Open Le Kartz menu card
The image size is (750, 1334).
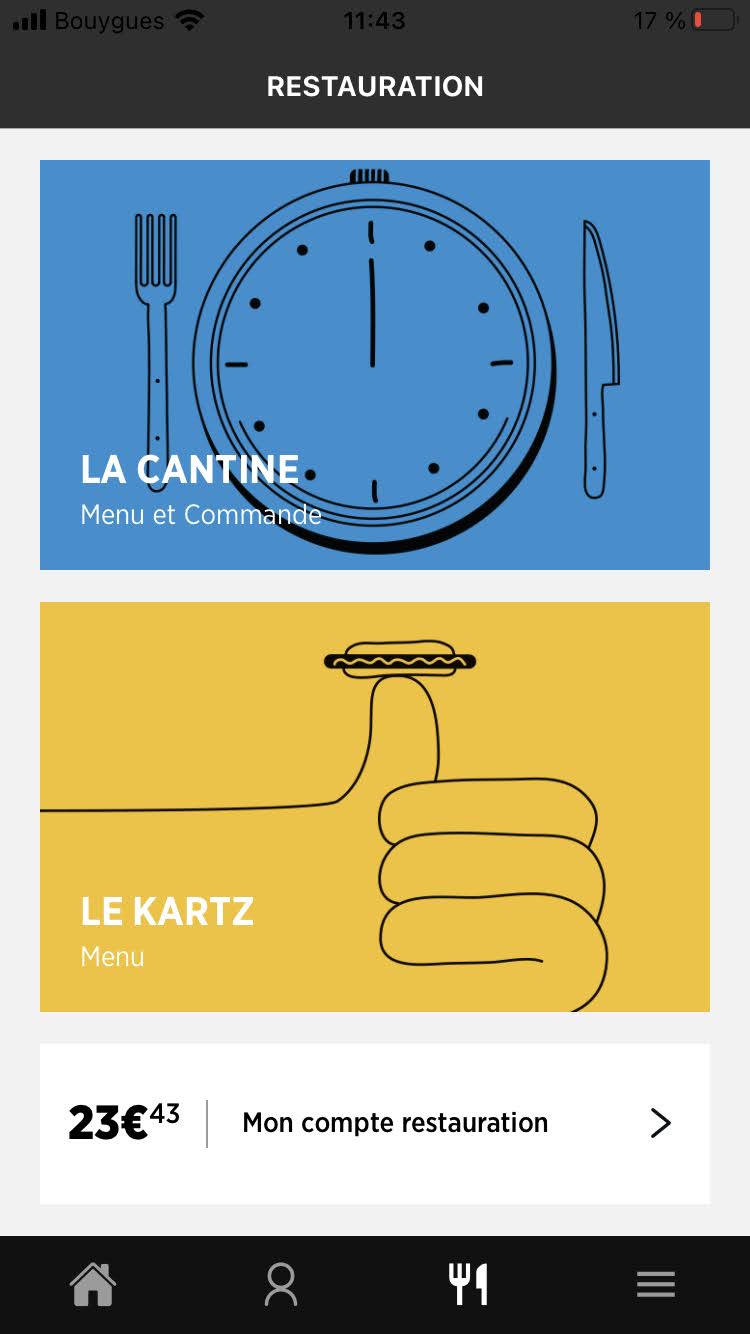point(374,806)
